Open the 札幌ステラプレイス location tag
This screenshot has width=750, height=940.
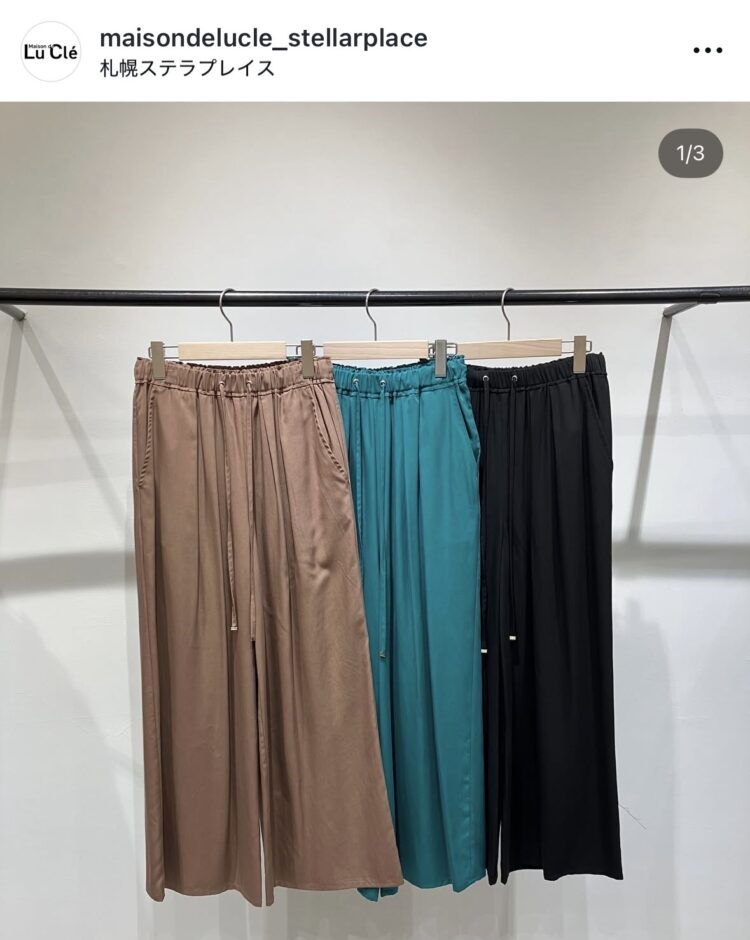[187, 69]
